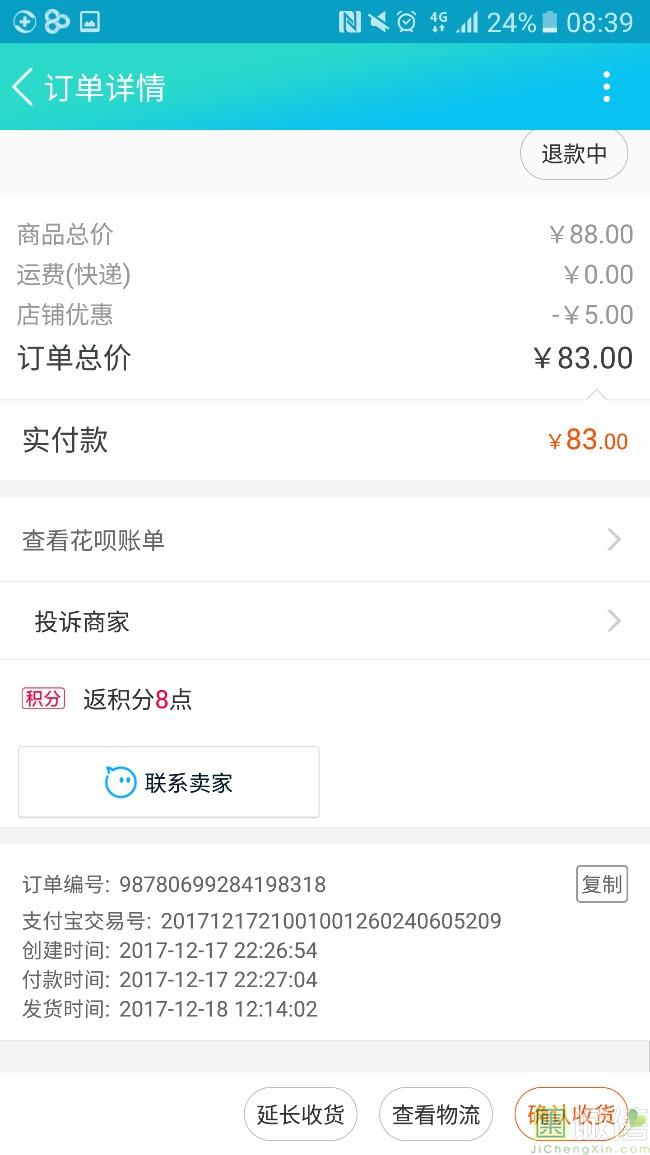Viewport: 650px width, 1155px height.
Task: Open the three-dot overflow menu
Action: pyautogui.click(x=606, y=87)
